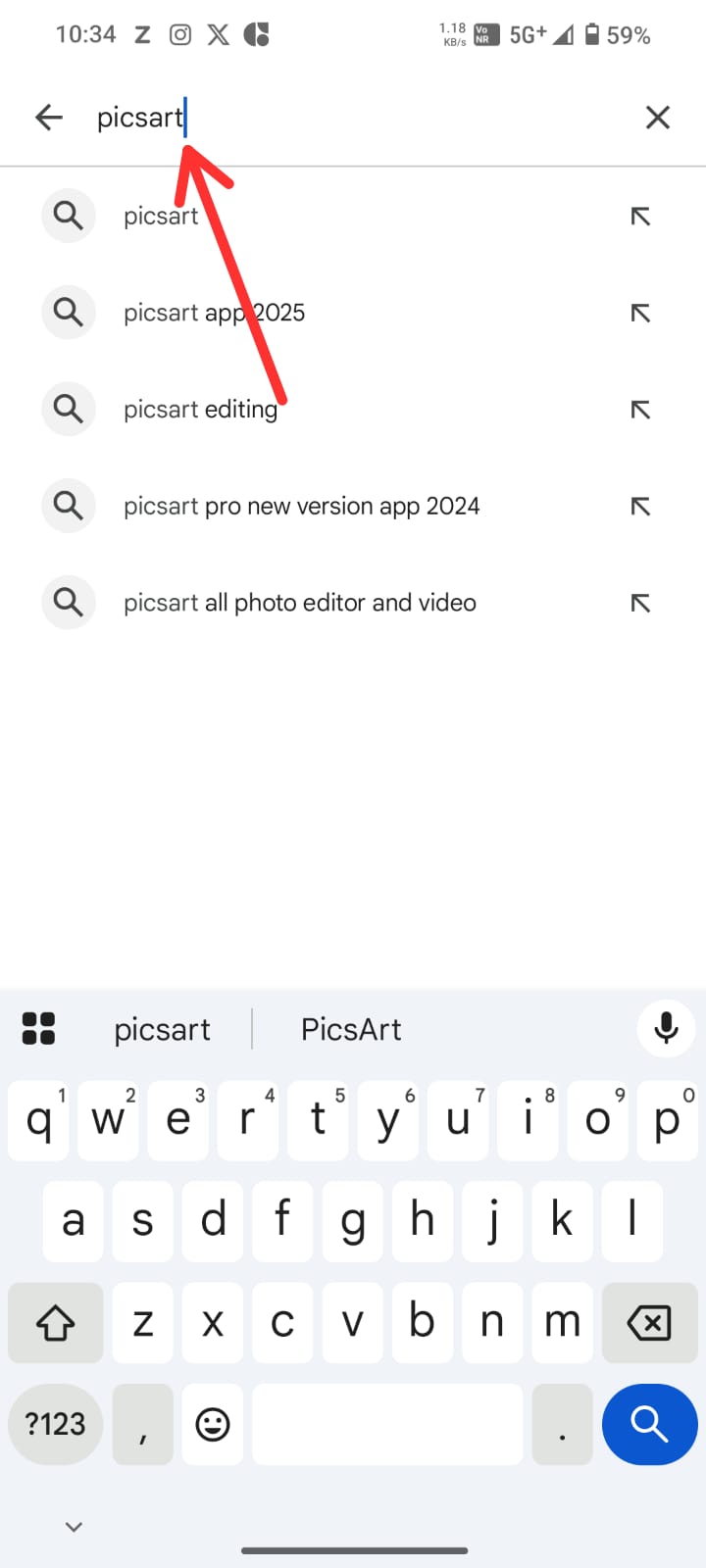Insert suggestion arrow for 'picsart pro new version app 2024'
Viewport: 706px width, 1568px height.
click(639, 507)
